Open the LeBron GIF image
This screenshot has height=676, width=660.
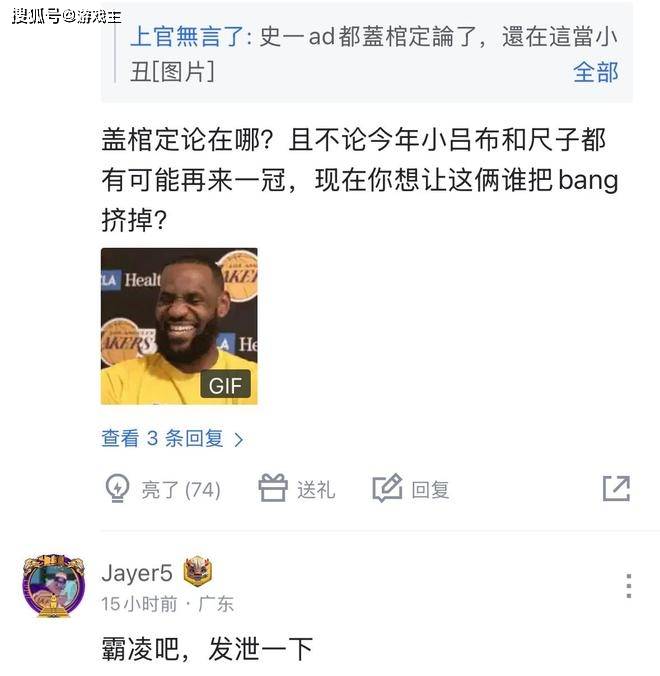tap(179, 326)
